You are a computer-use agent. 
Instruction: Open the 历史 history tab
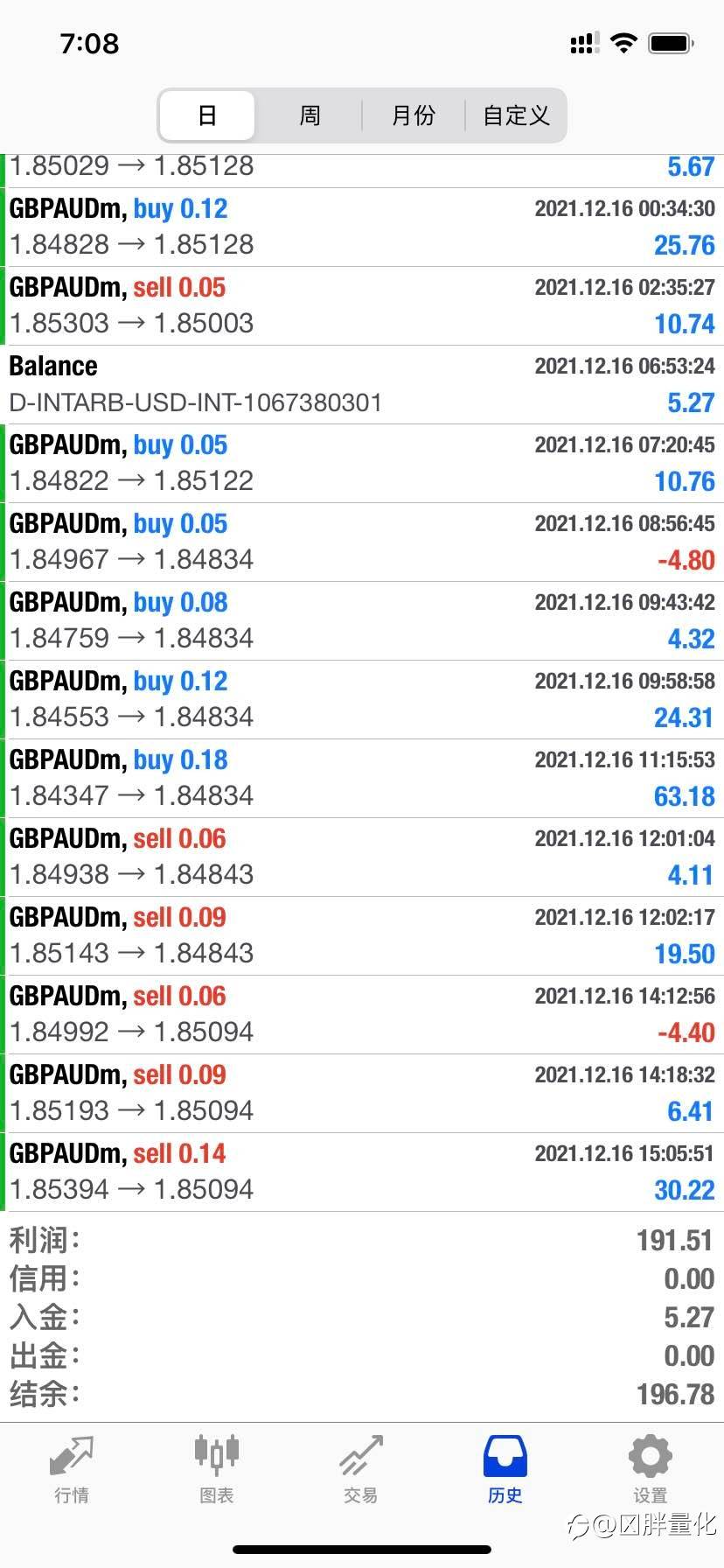[x=505, y=1469]
